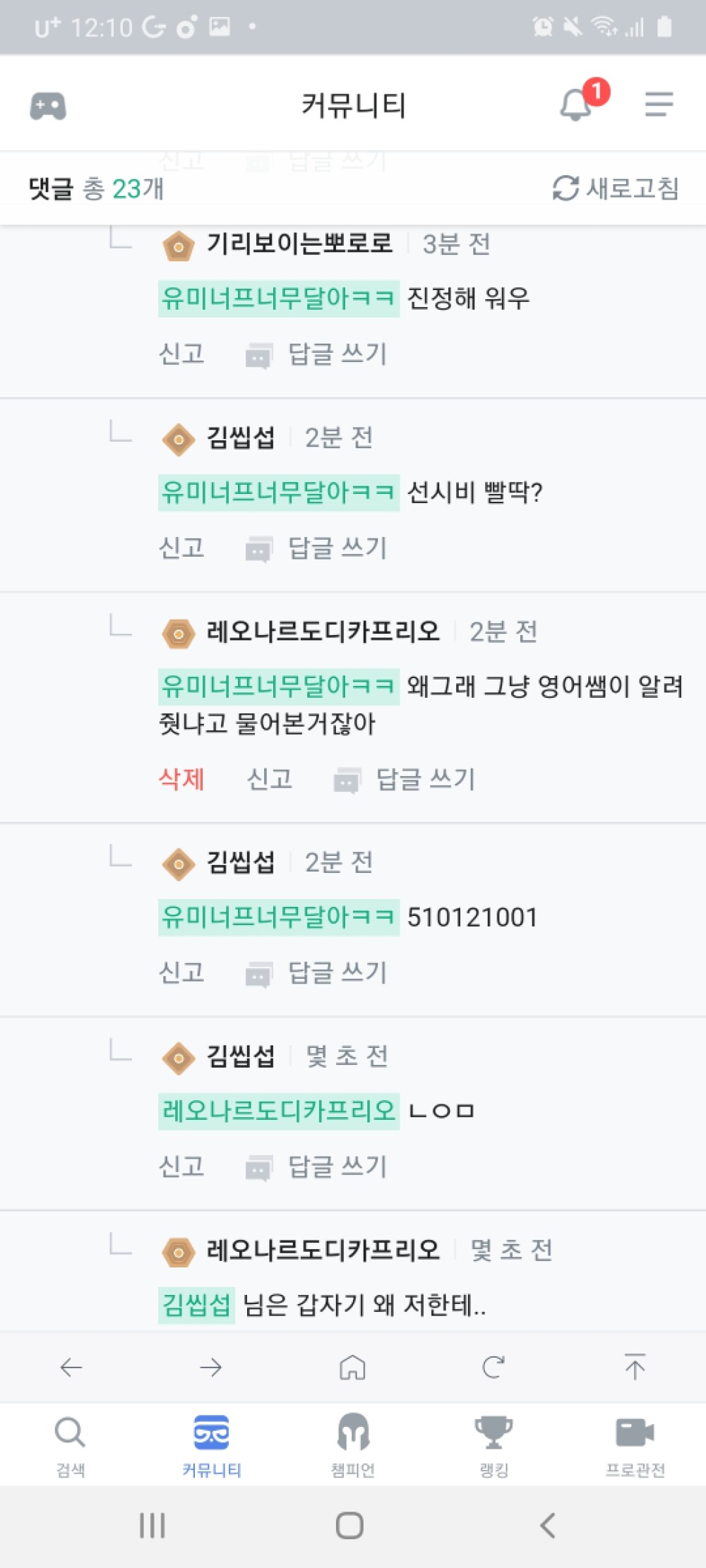The width and height of the screenshot is (706, 1568).
Task: Select the game controller icon in the header
Action: (48, 104)
